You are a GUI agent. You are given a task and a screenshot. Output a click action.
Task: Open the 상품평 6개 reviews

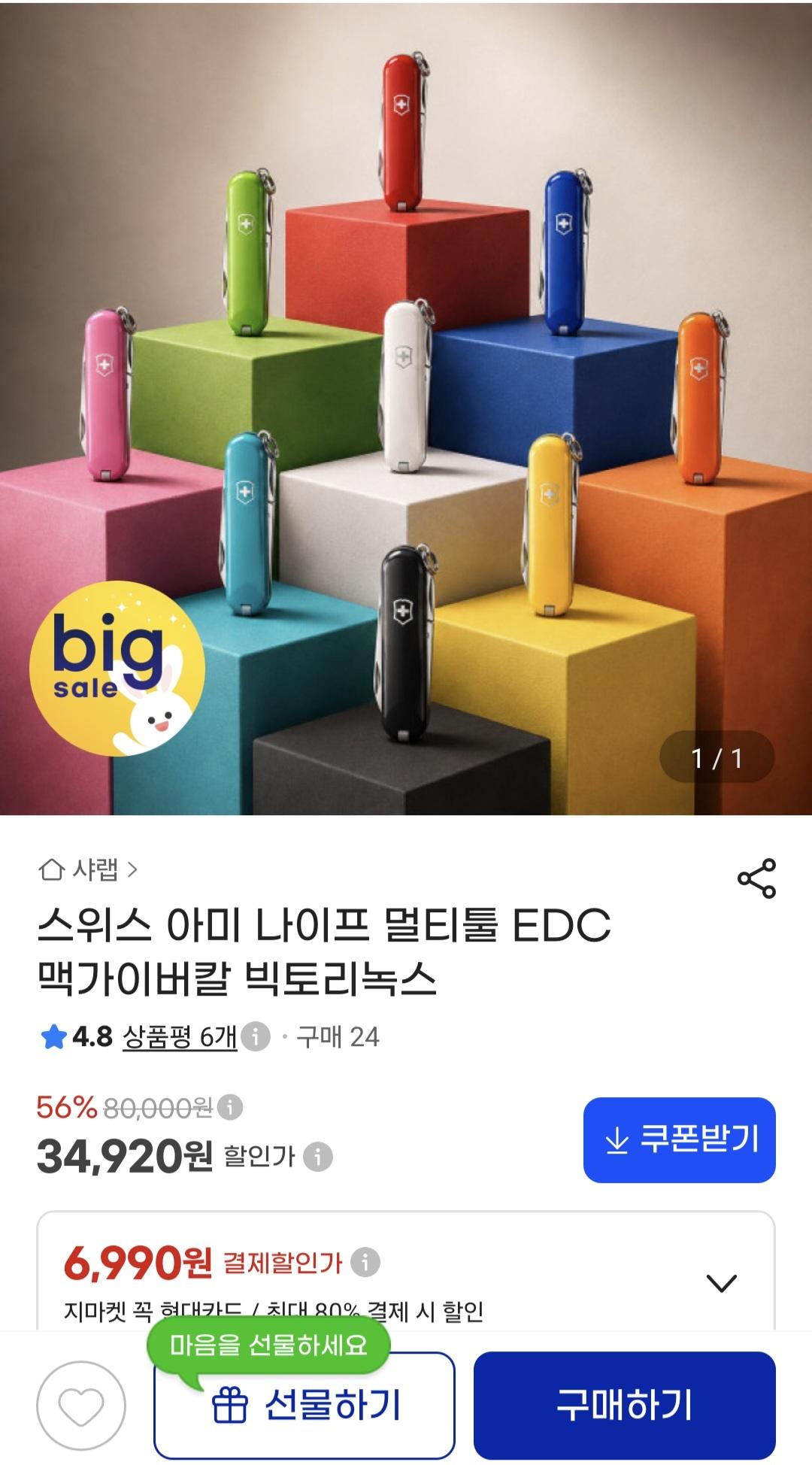pyautogui.click(x=180, y=1037)
